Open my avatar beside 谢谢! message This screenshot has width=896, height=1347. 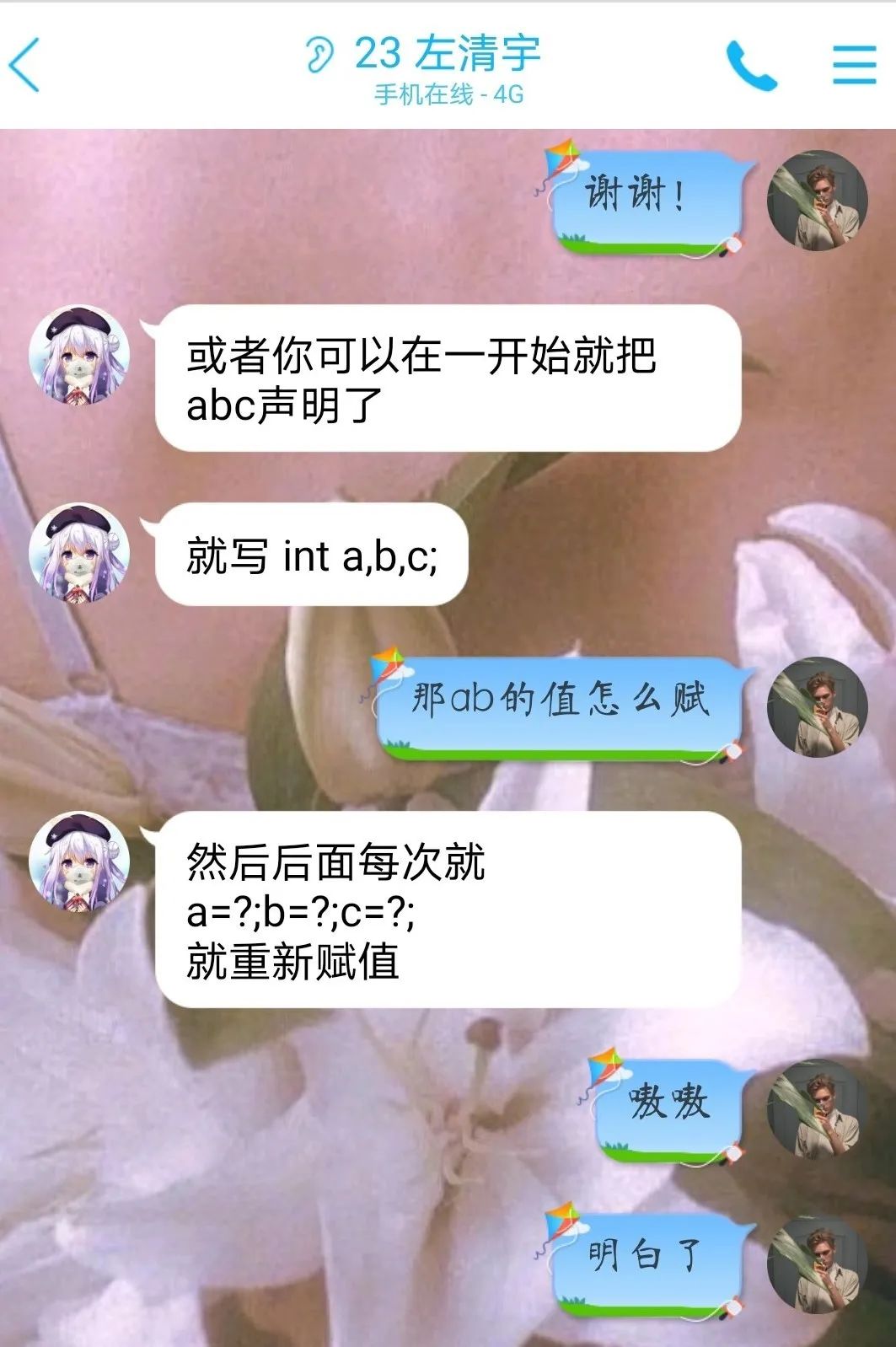(816, 201)
